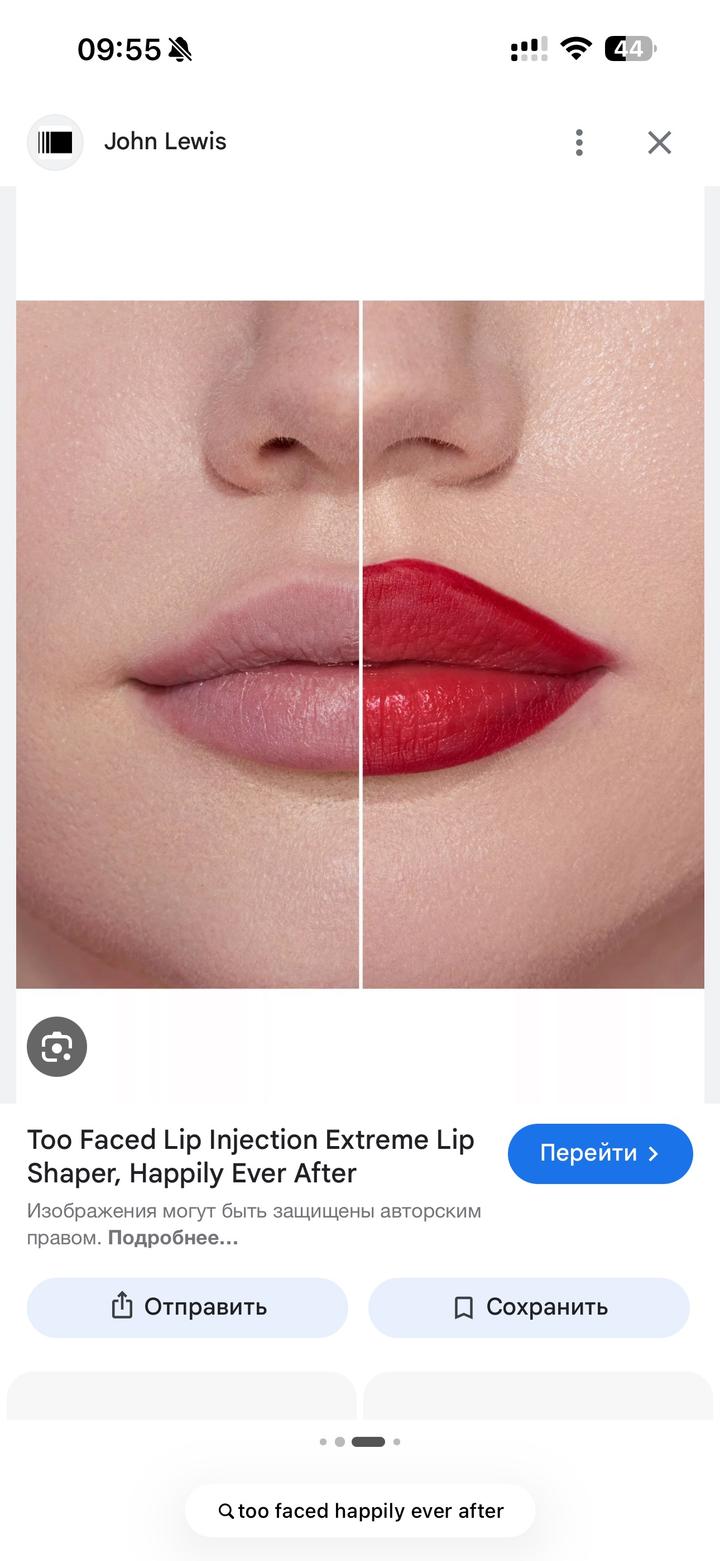720x1561 pixels.
Task: Close the image viewer
Action: pos(659,142)
